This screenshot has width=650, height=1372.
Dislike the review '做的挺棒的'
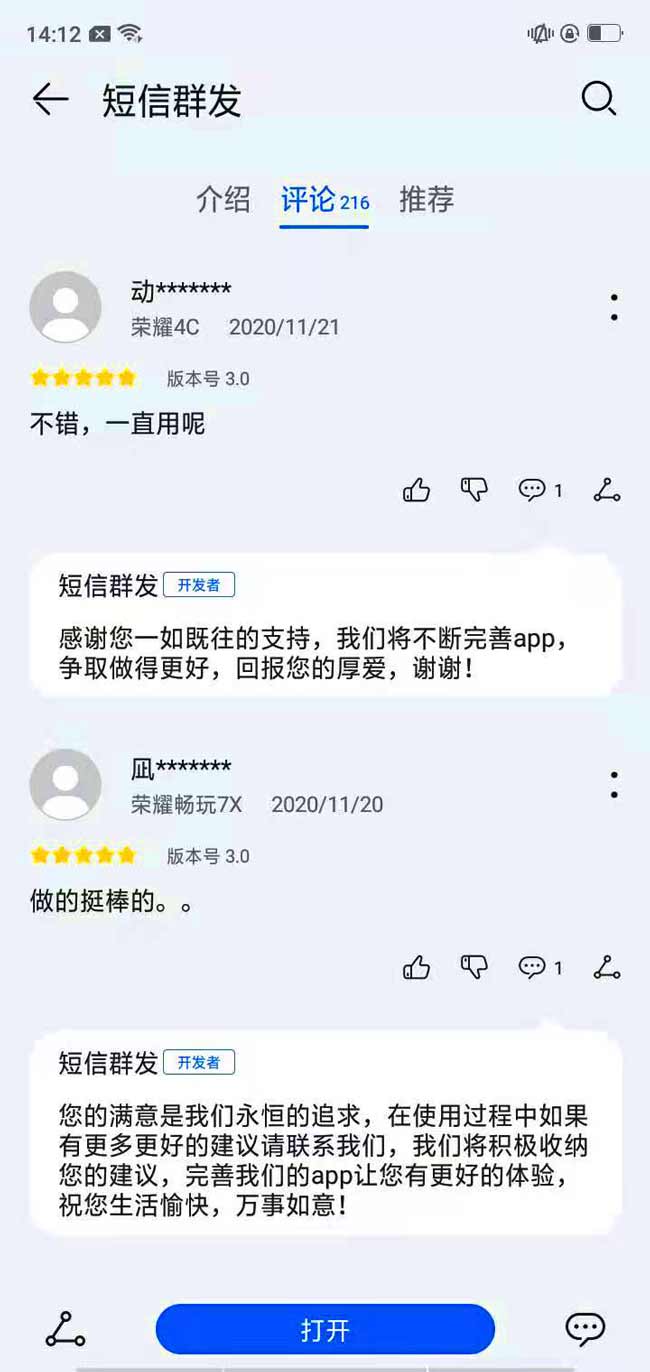point(474,966)
